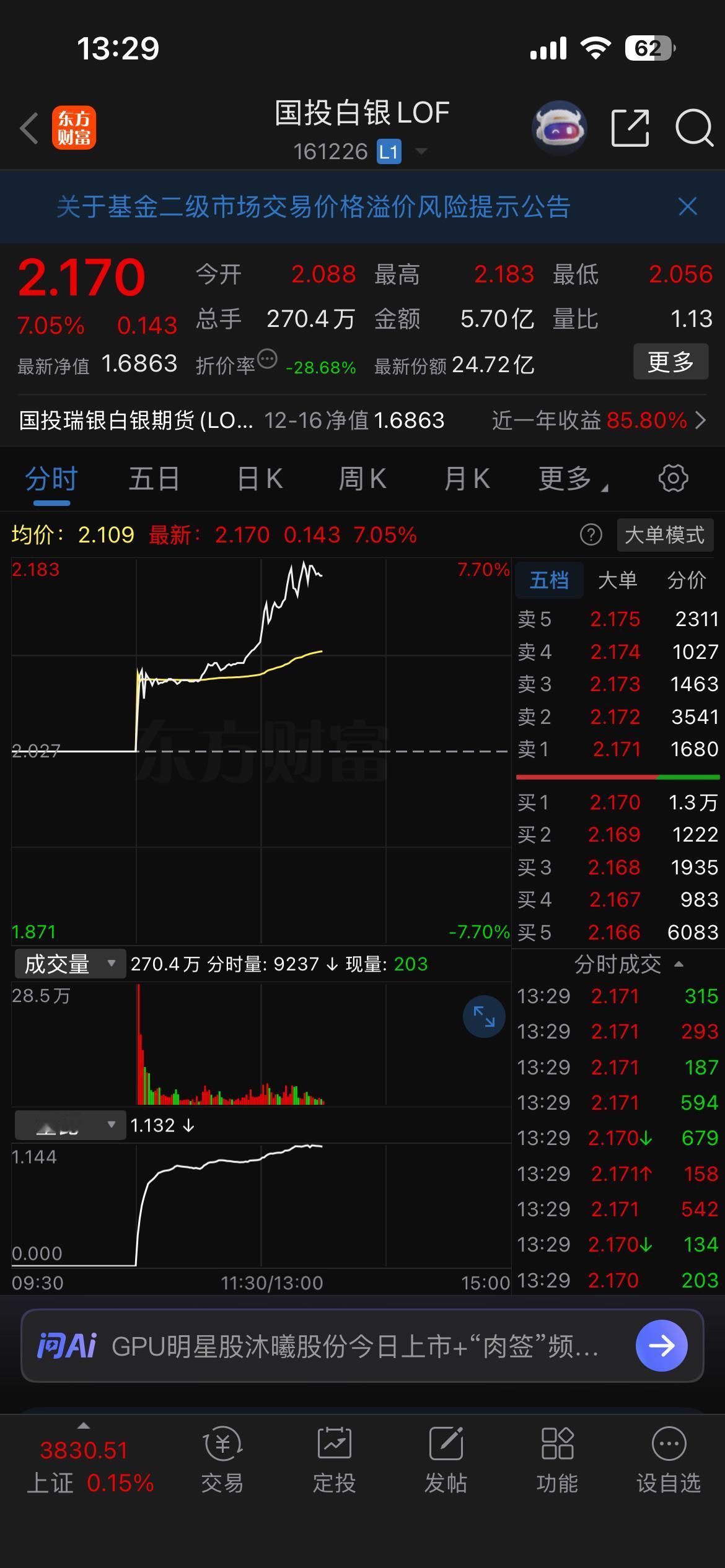Enable 大单模式 big-order mode
Image resolution: width=725 pixels, height=1568 pixels.
pyautogui.click(x=664, y=535)
